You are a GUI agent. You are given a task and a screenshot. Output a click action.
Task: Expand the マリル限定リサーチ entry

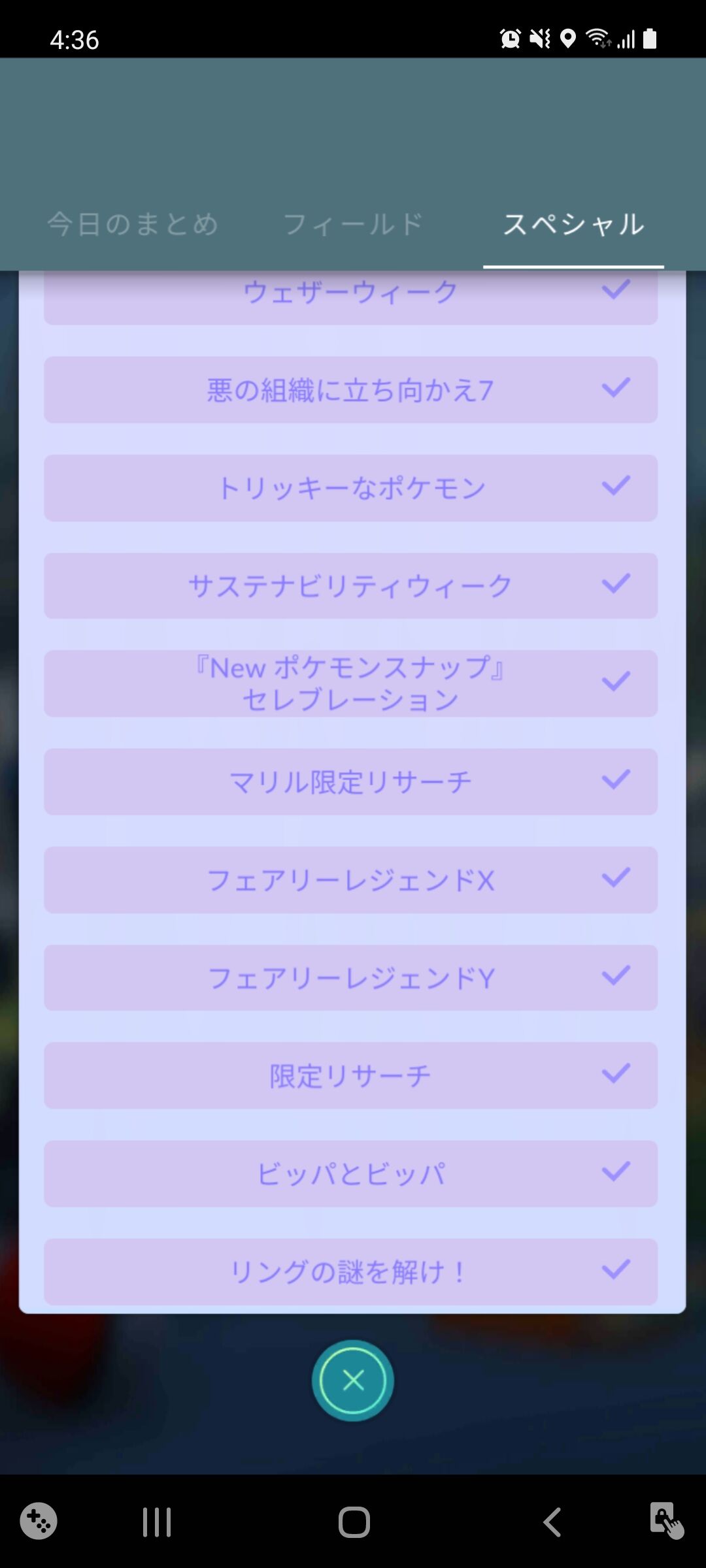(350, 782)
